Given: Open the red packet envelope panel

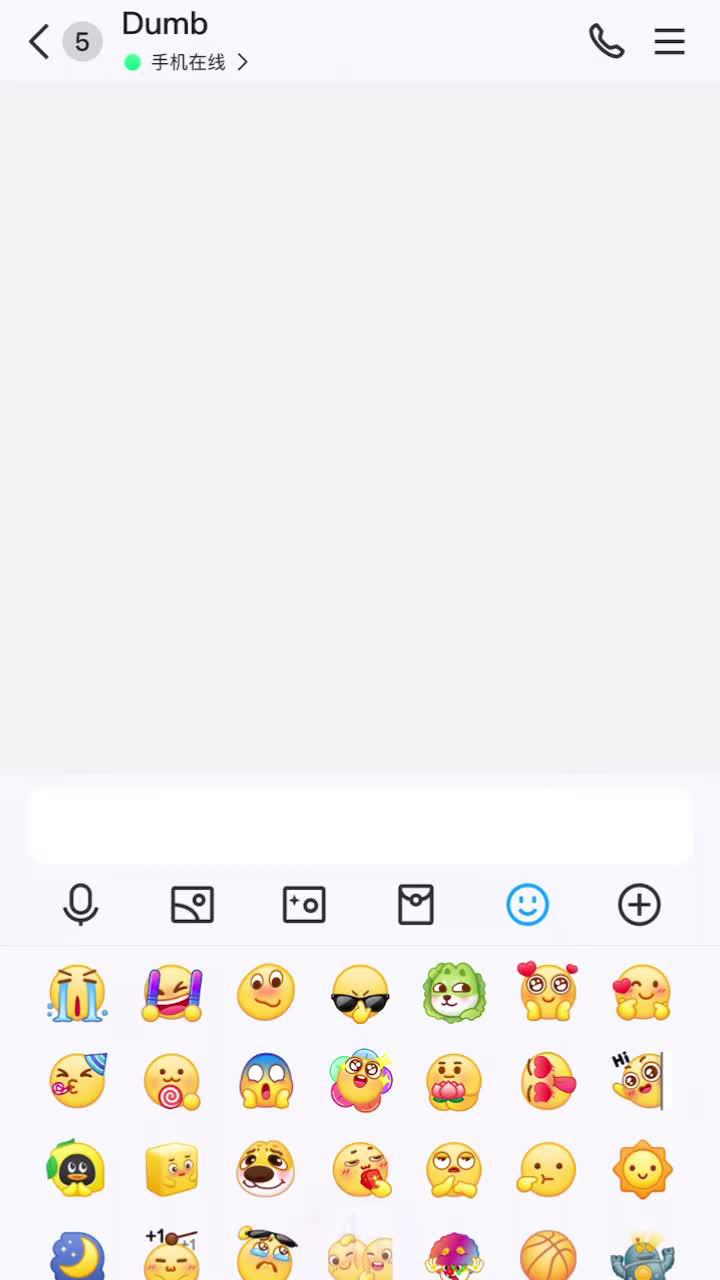Looking at the screenshot, I should 416,905.
